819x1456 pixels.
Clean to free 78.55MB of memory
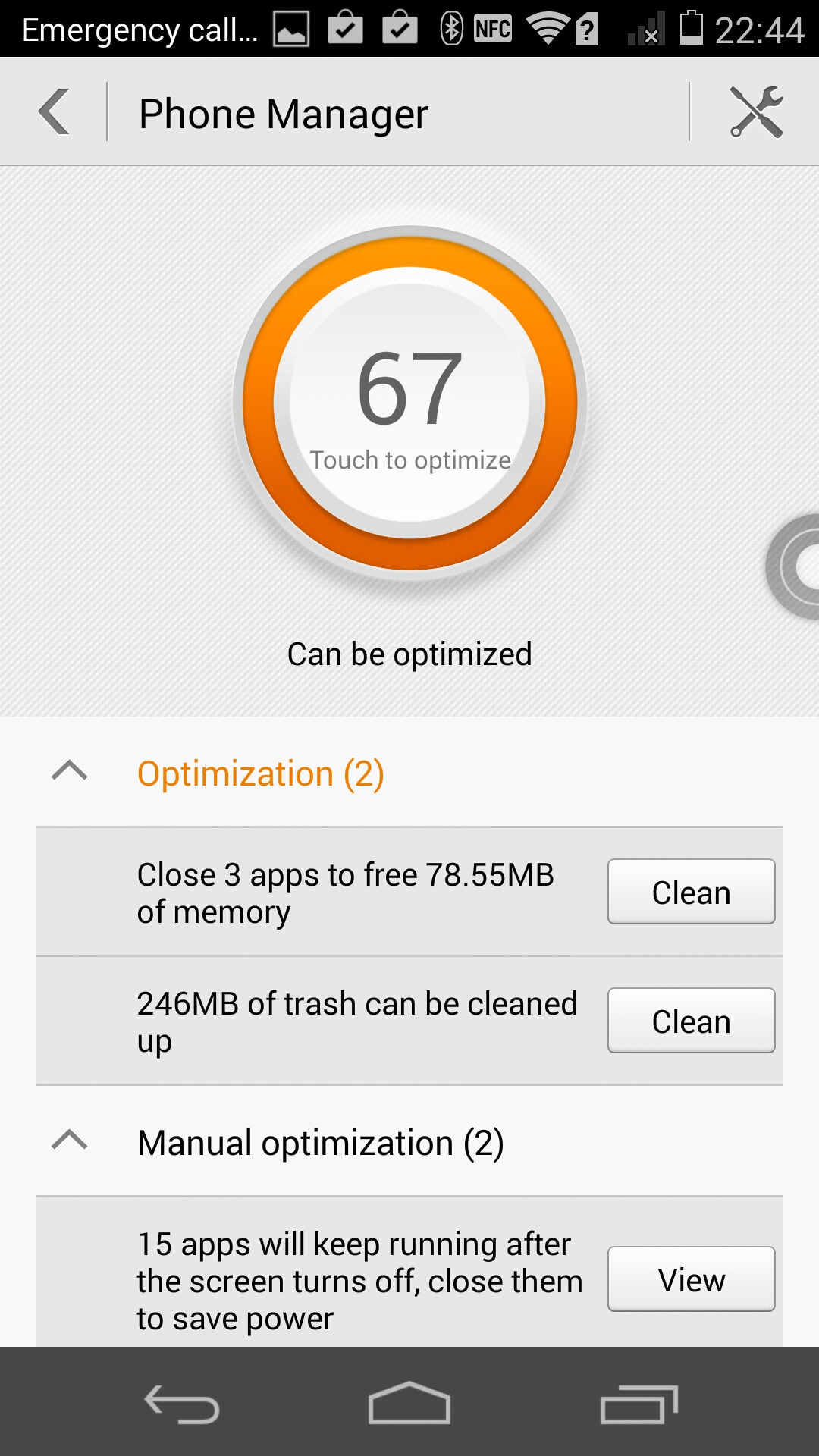[691, 892]
